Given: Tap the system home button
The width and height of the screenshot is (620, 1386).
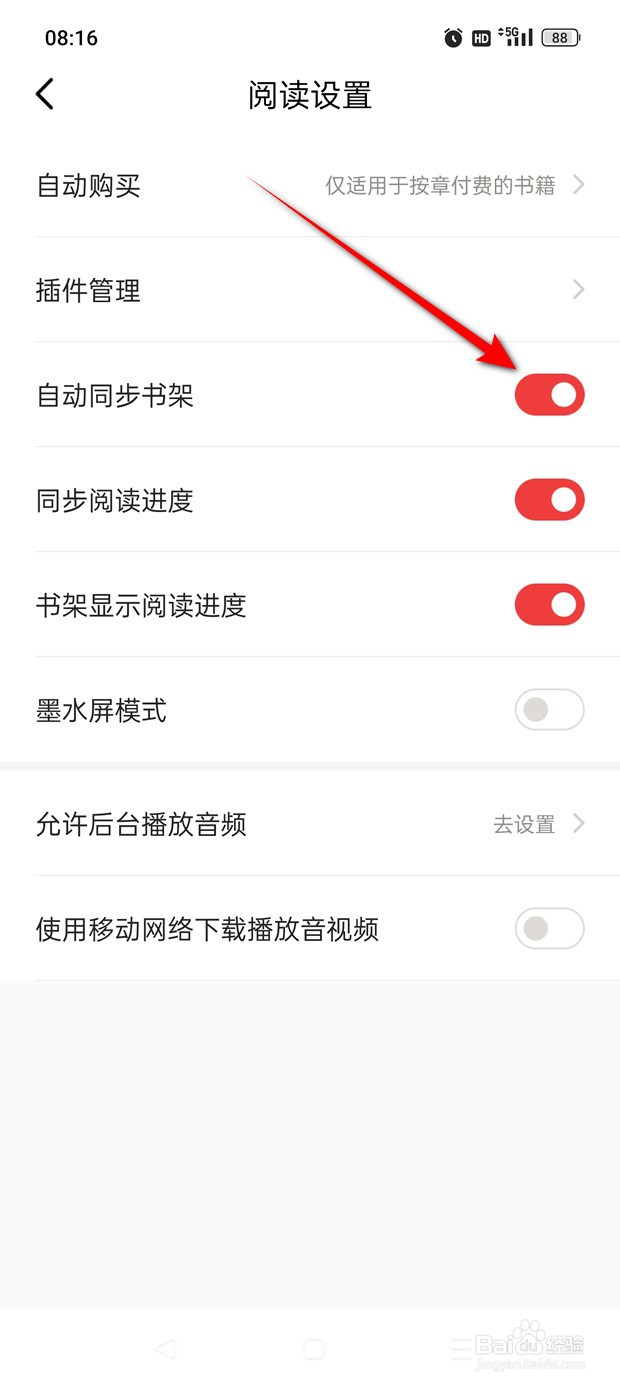Looking at the screenshot, I should [313, 1349].
